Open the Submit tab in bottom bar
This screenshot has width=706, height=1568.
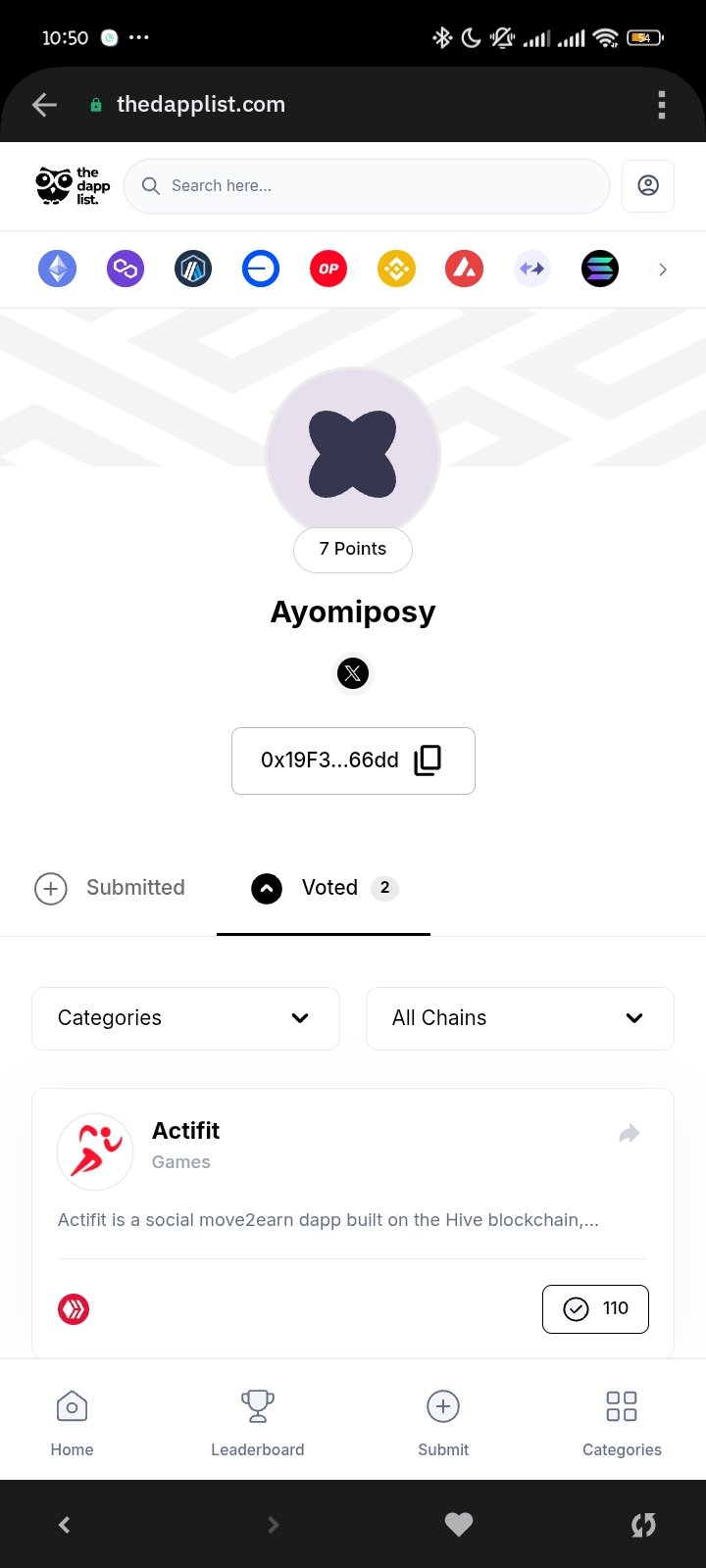point(443,1423)
